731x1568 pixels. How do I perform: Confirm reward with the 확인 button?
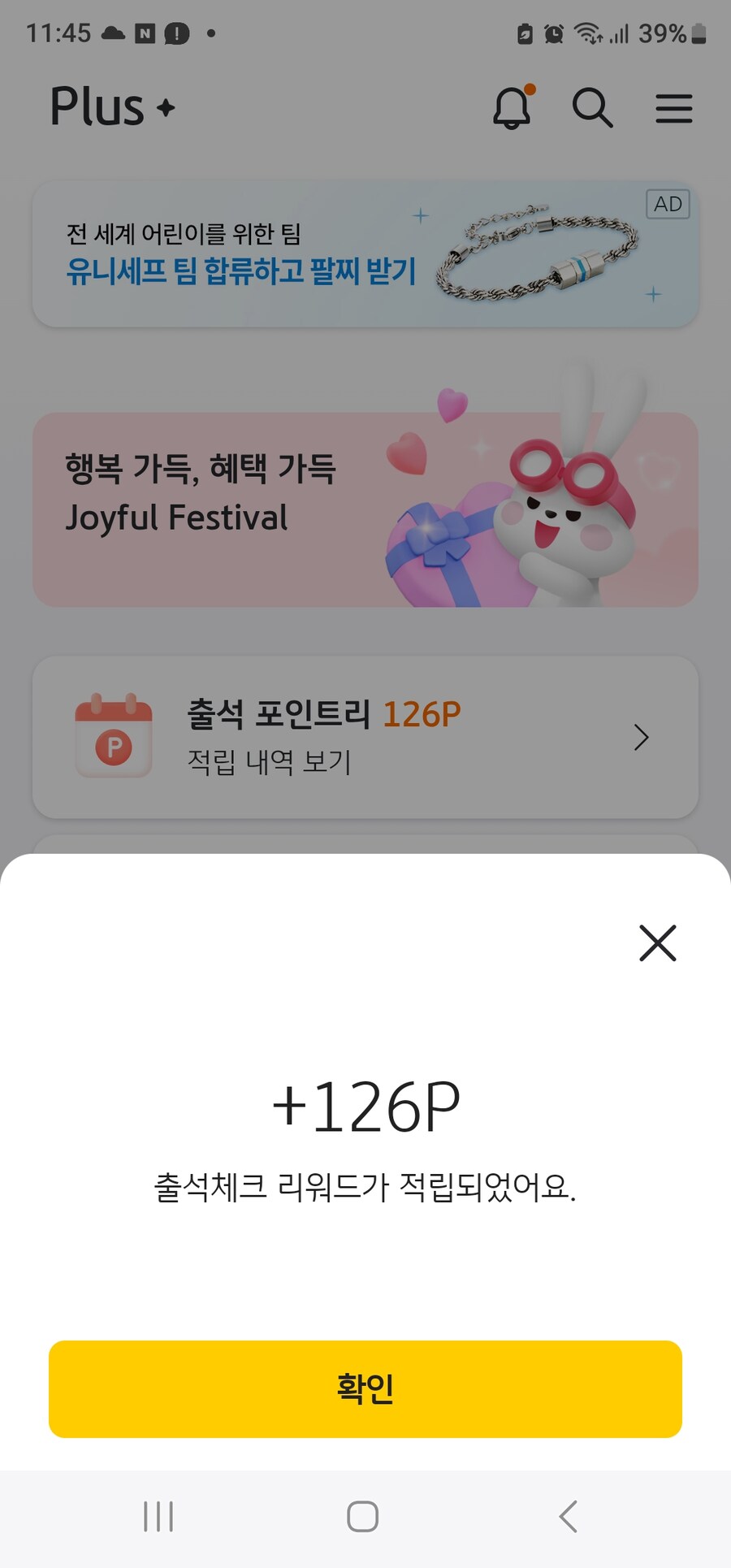(365, 1388)
